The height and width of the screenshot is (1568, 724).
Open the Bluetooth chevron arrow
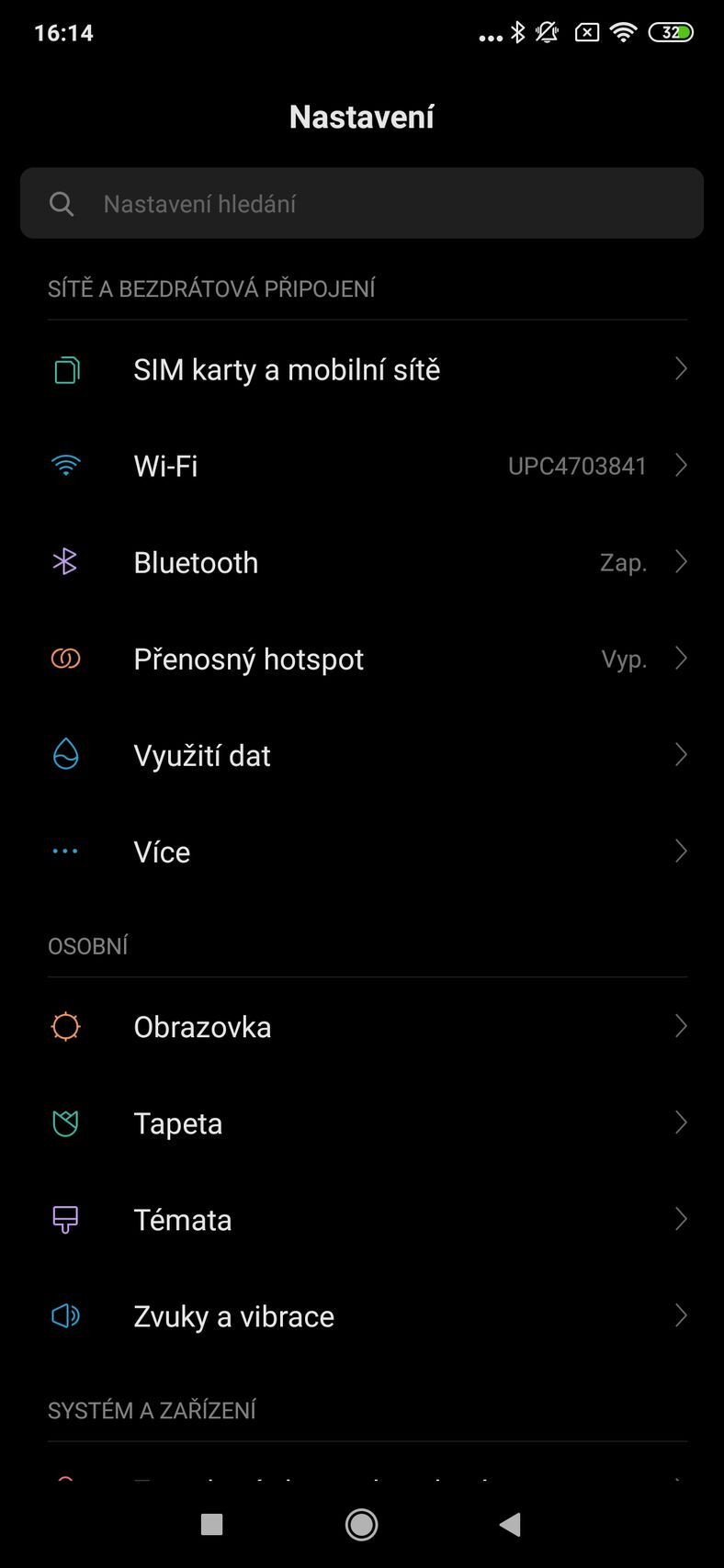pyautogui.click(x=681, y=561)
